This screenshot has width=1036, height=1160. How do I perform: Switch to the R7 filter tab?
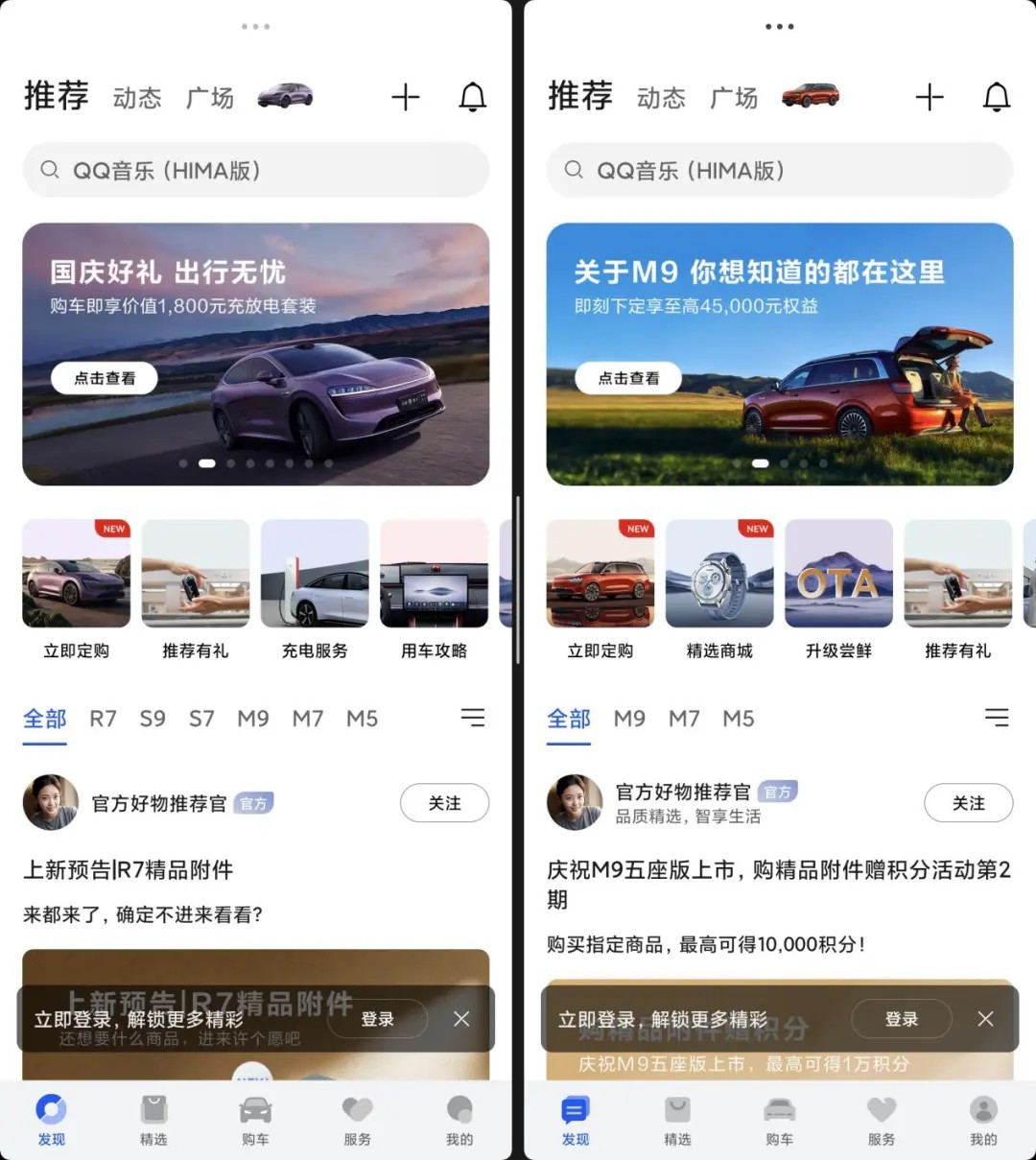(x=103, y=719)
